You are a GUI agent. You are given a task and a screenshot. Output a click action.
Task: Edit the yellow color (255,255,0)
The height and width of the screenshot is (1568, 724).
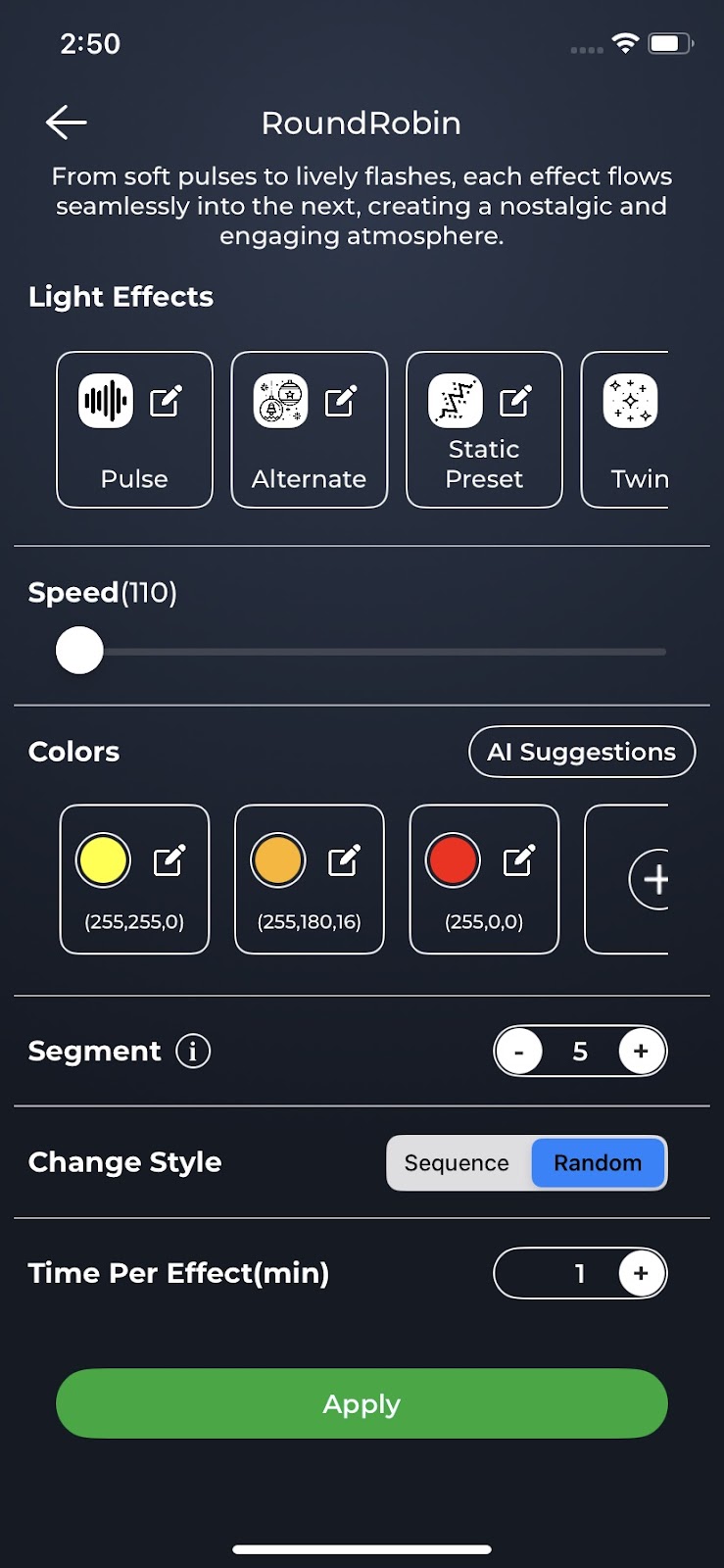(169, 860)
